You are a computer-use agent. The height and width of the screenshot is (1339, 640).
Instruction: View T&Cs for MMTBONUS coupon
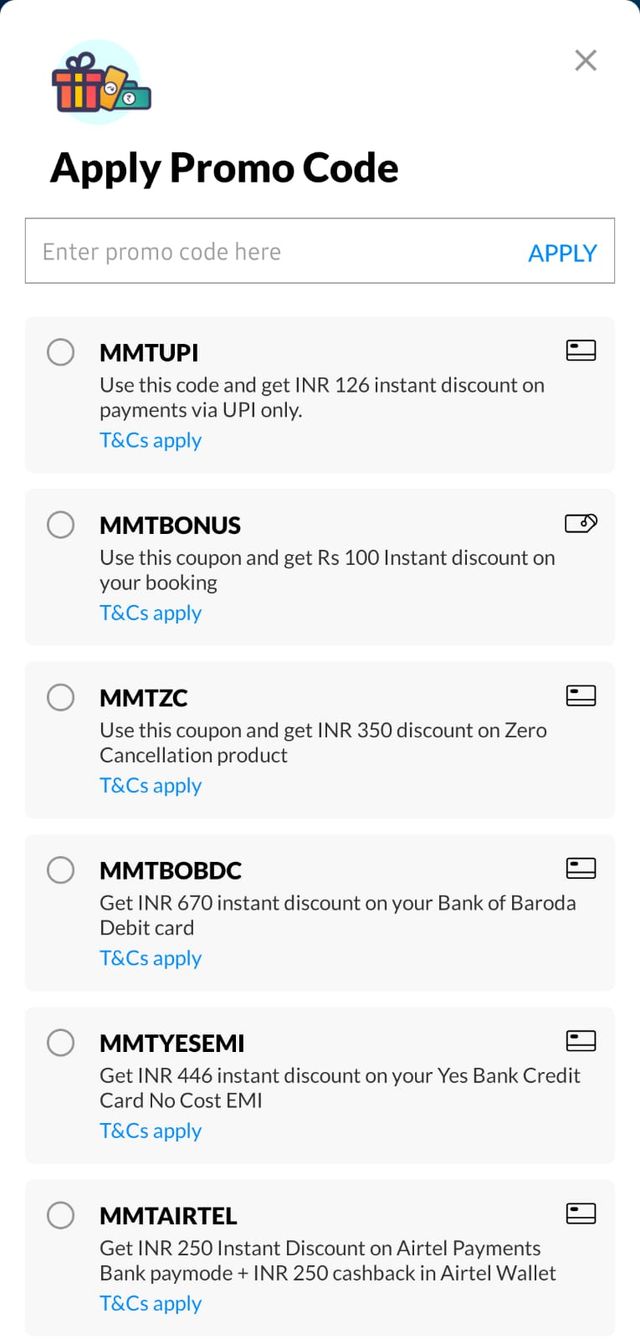click(150, 613)
